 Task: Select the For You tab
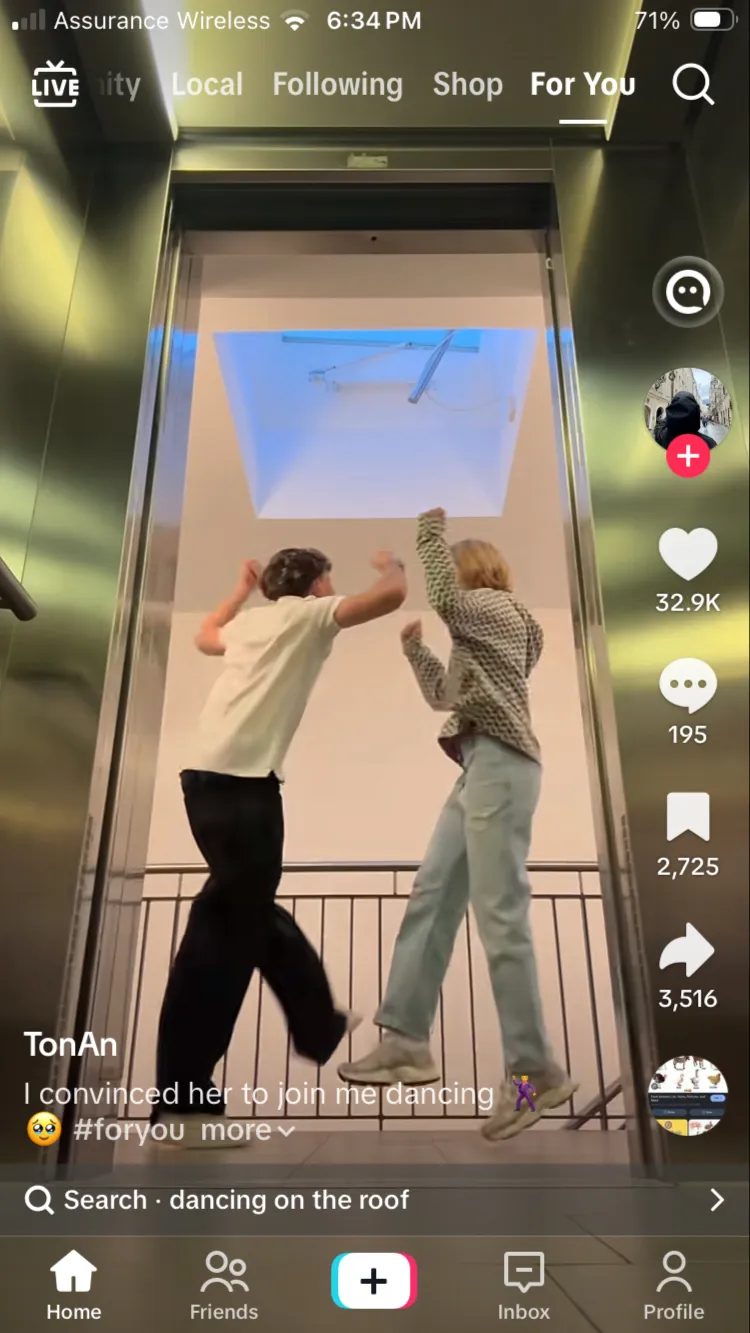point(583,84)
